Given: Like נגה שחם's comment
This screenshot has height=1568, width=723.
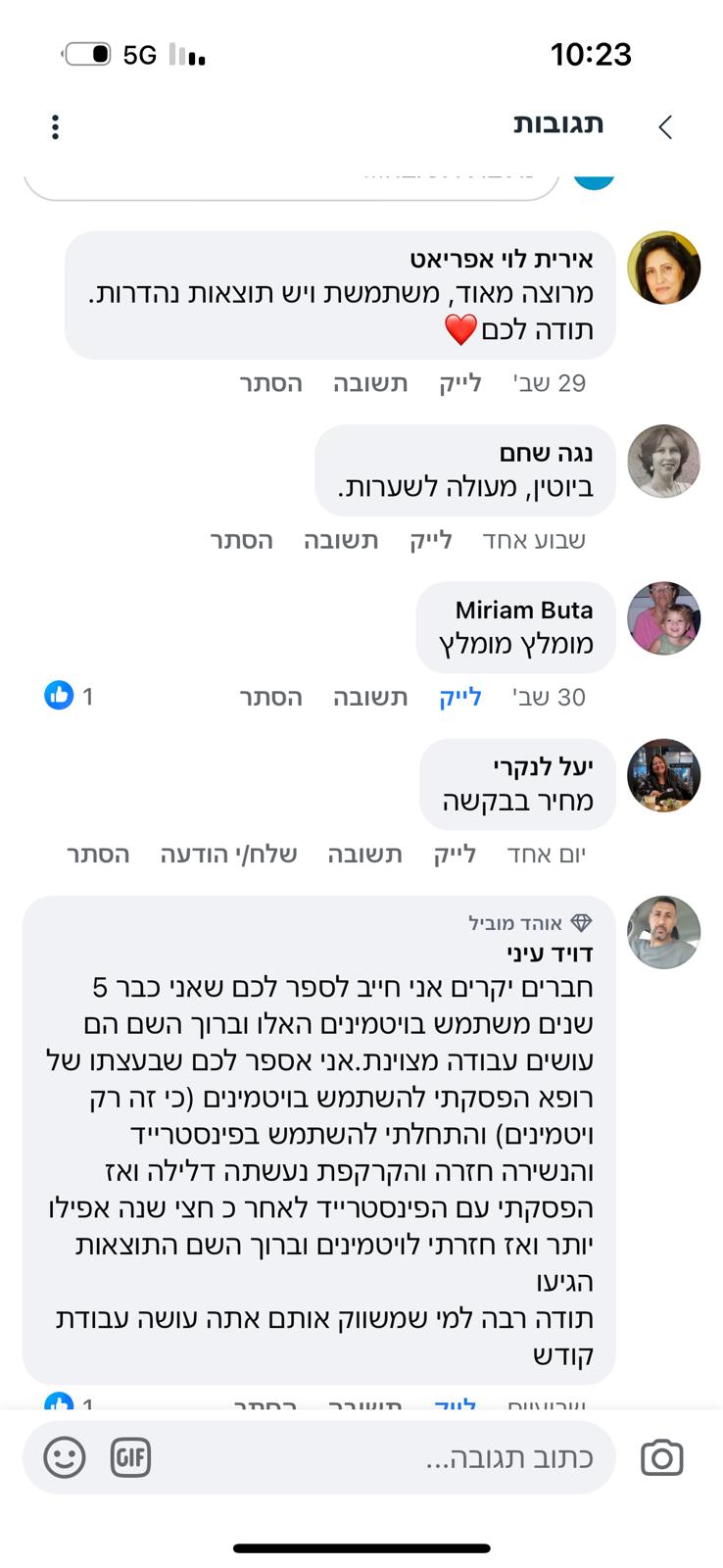Looking at the screenshot, I should pos(430,540).
